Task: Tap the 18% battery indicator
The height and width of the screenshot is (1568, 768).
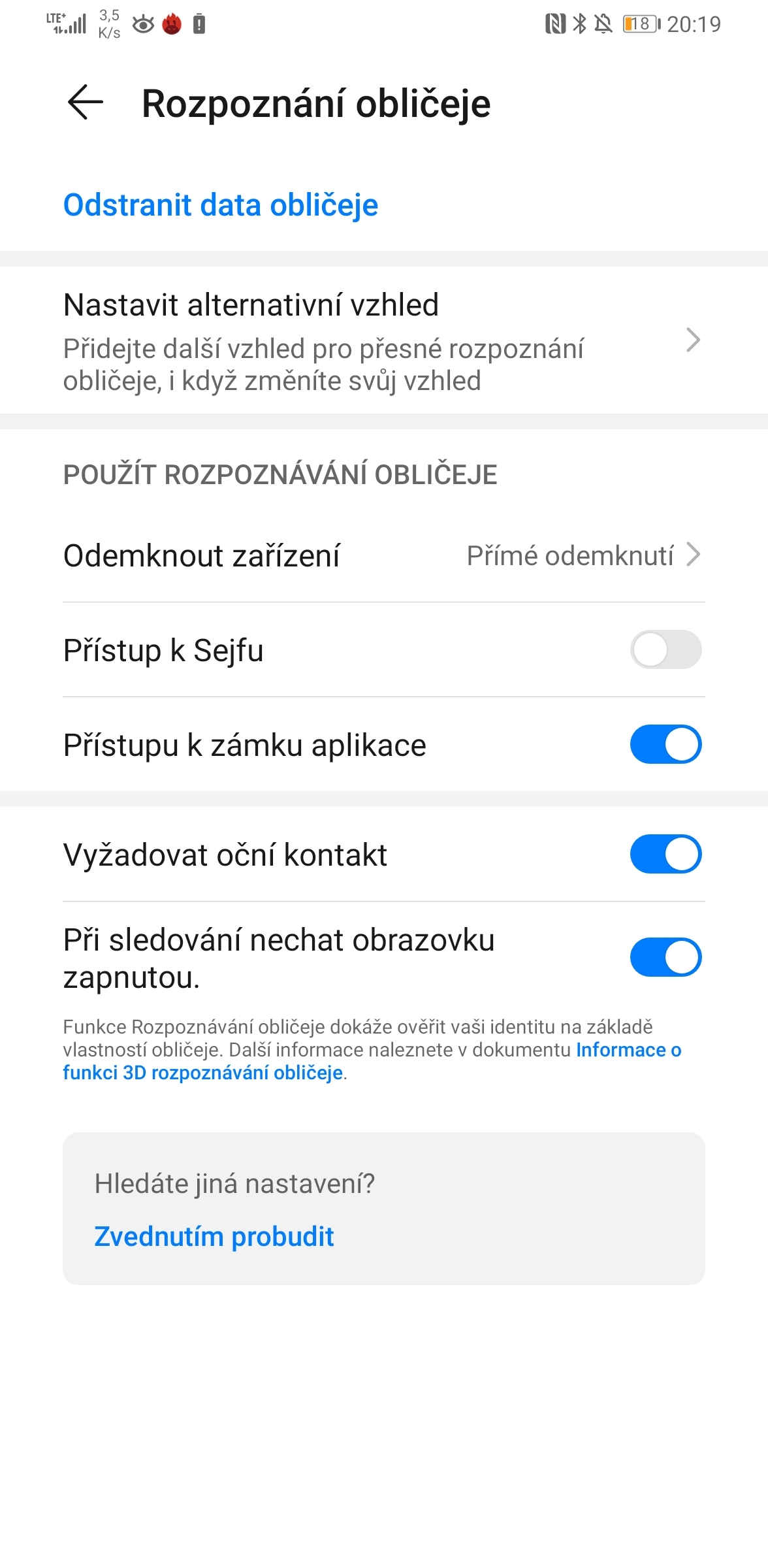Action: (639, 24)
